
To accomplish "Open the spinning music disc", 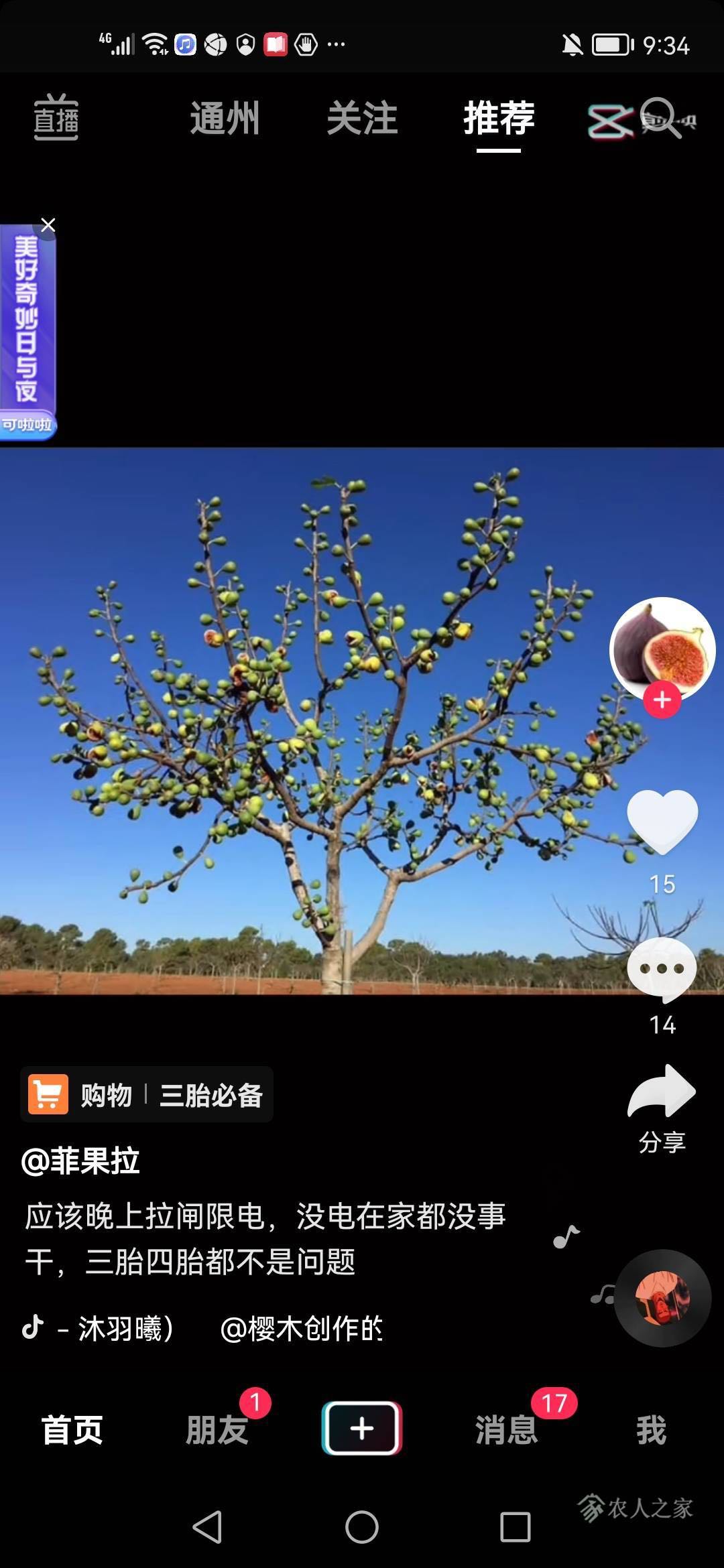I will [662, 1298].
